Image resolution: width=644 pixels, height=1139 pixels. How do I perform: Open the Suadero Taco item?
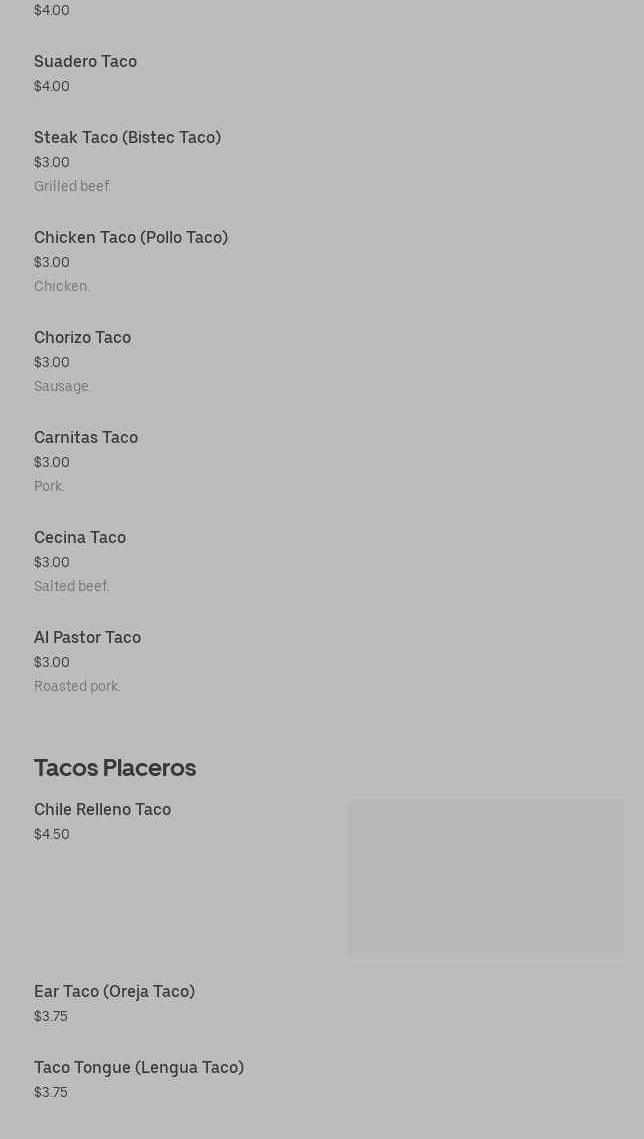click(86, 62)
